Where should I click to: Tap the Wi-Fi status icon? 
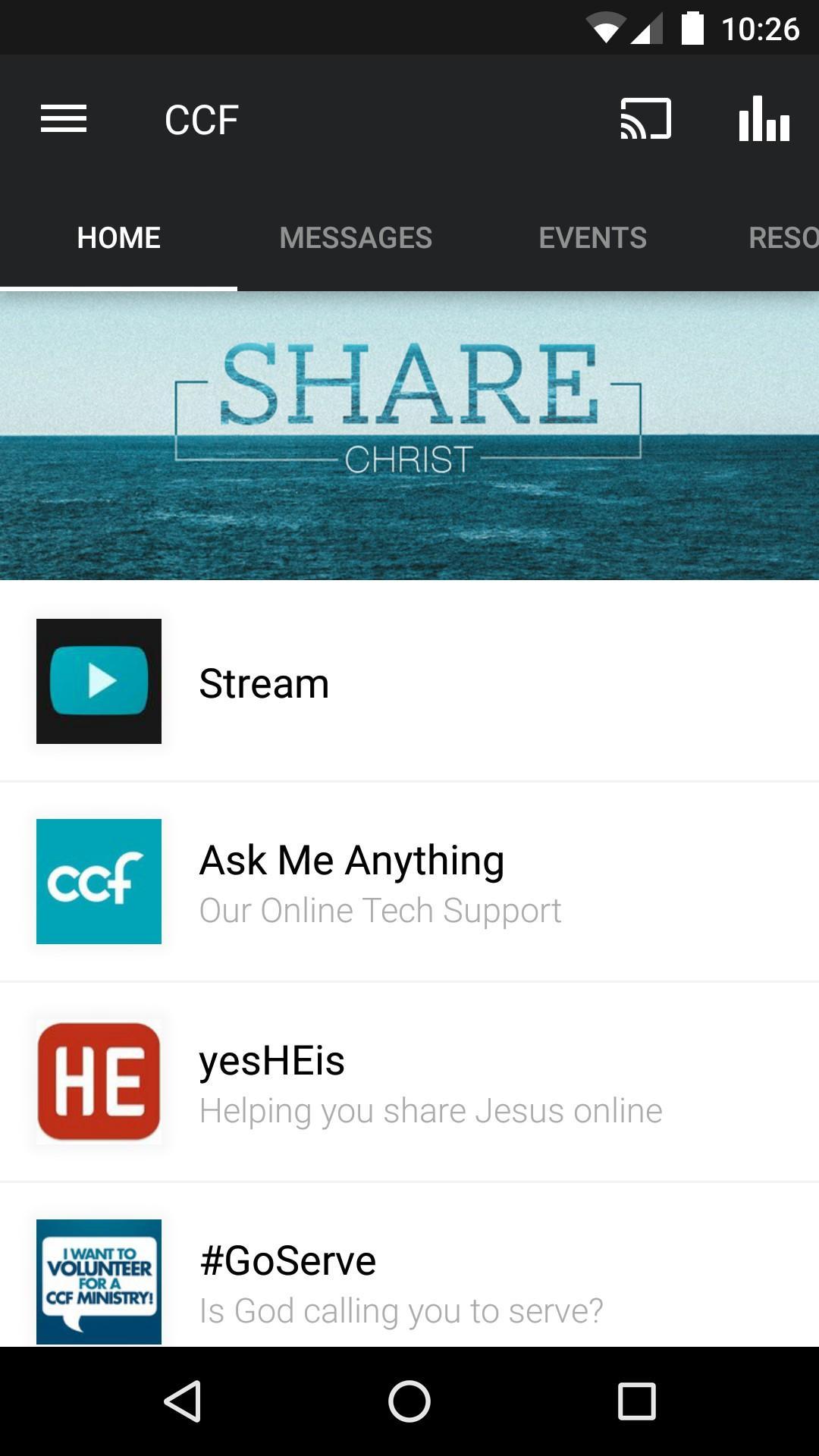tap(607, 27)
